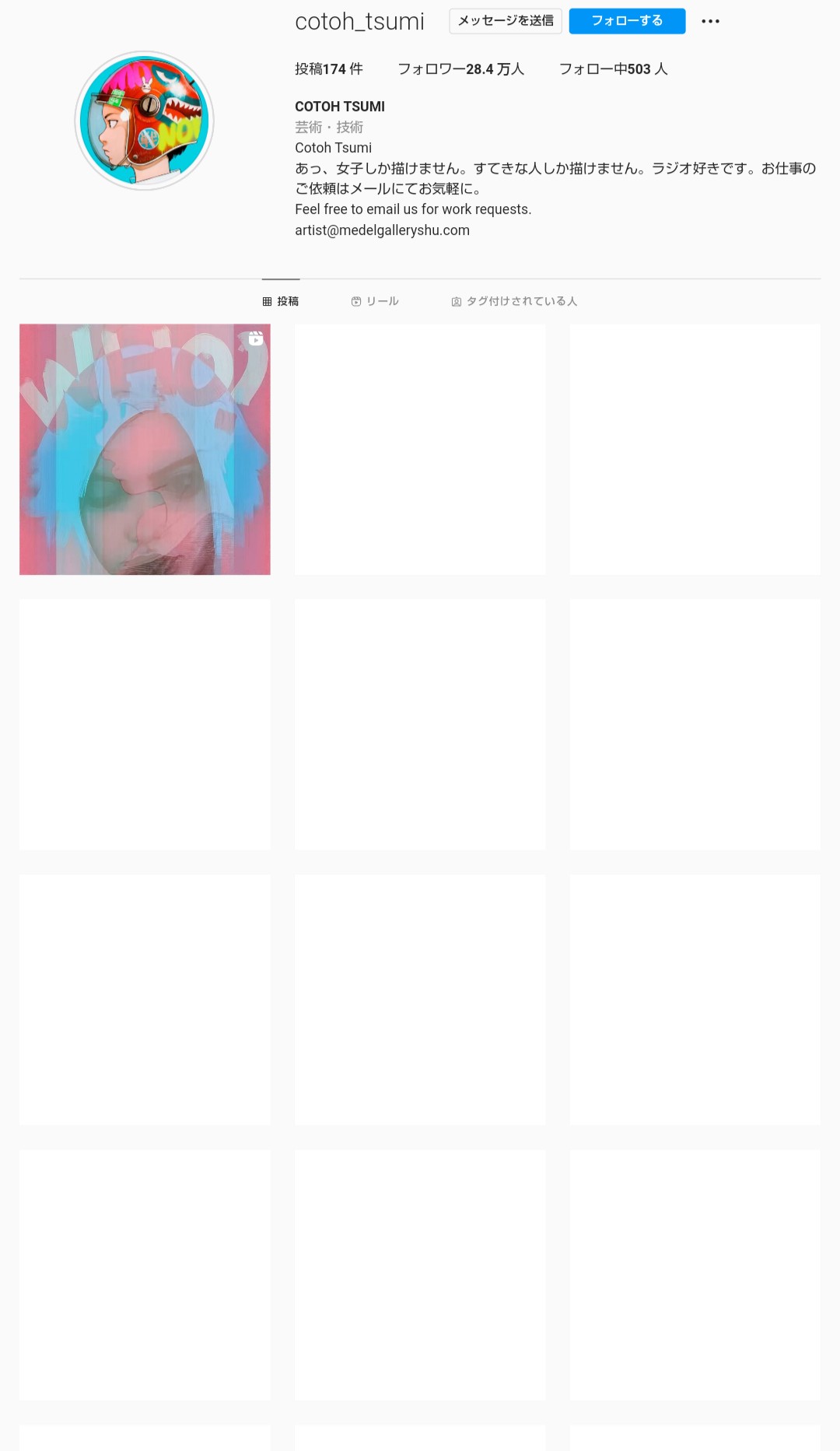Open the pink and blue reel post
The image size is (840, 1451).
coord(145,450)
